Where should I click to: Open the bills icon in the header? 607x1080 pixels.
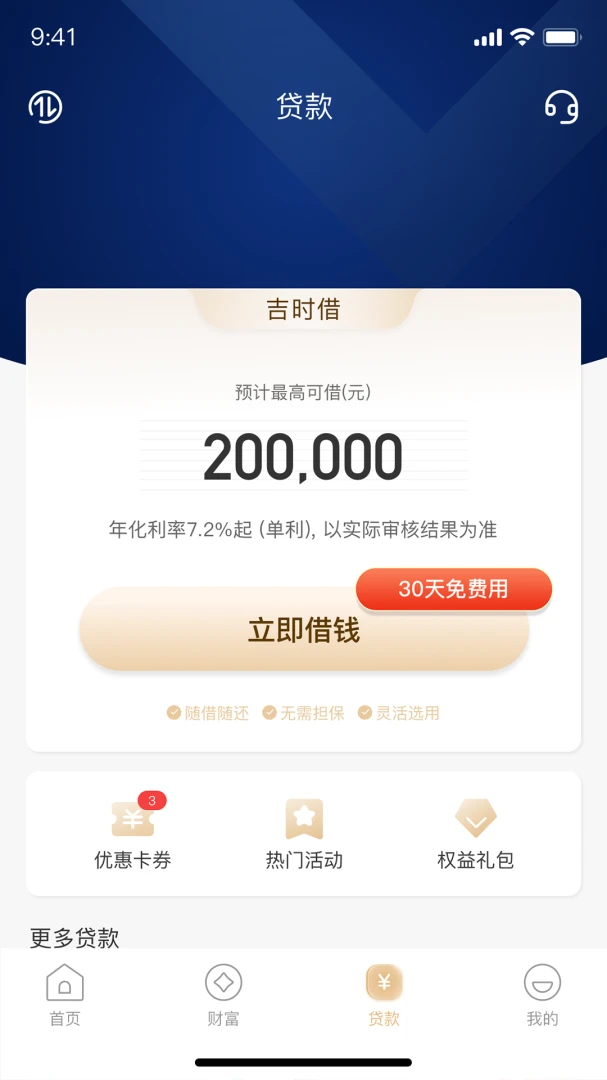click(x=45, y=107)
